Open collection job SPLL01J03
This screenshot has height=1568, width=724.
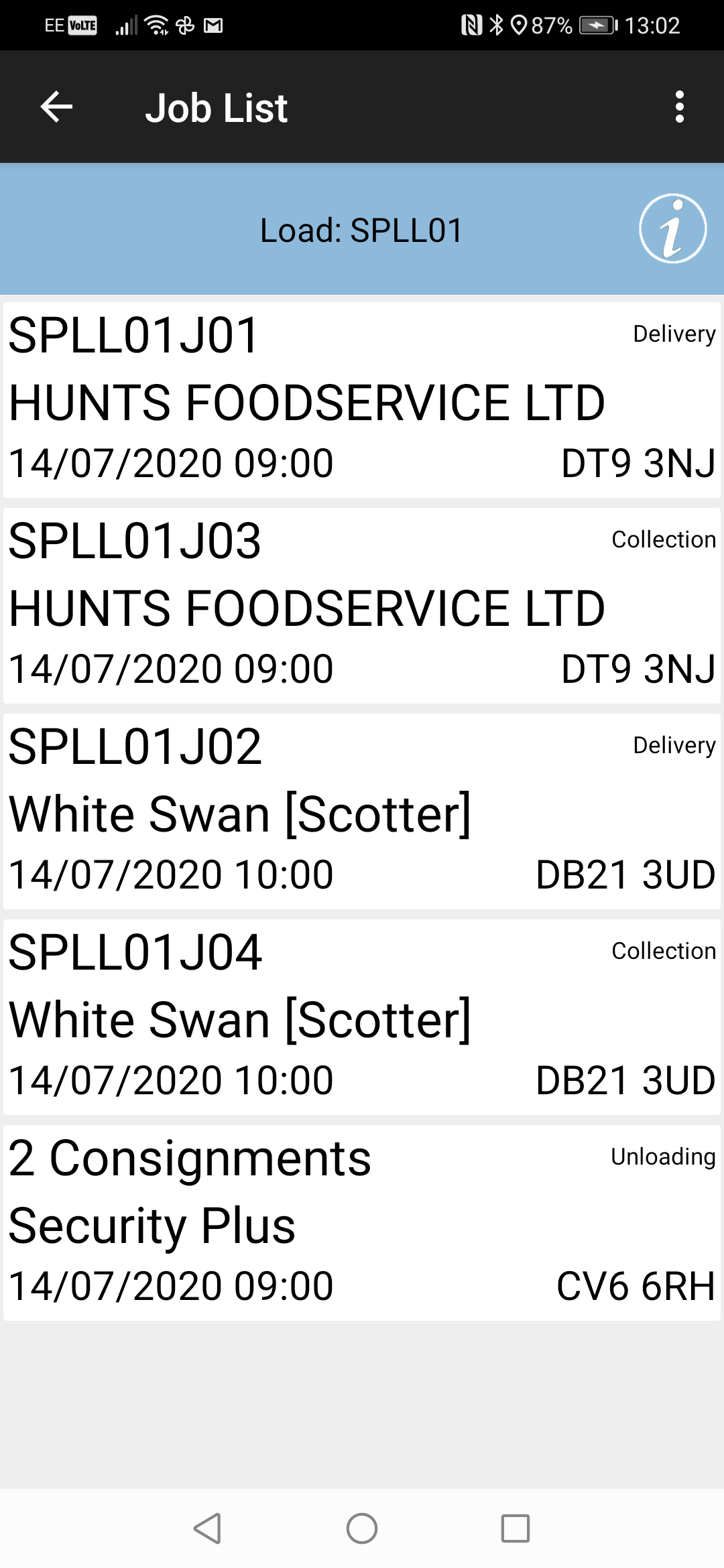tap(362, 605)
